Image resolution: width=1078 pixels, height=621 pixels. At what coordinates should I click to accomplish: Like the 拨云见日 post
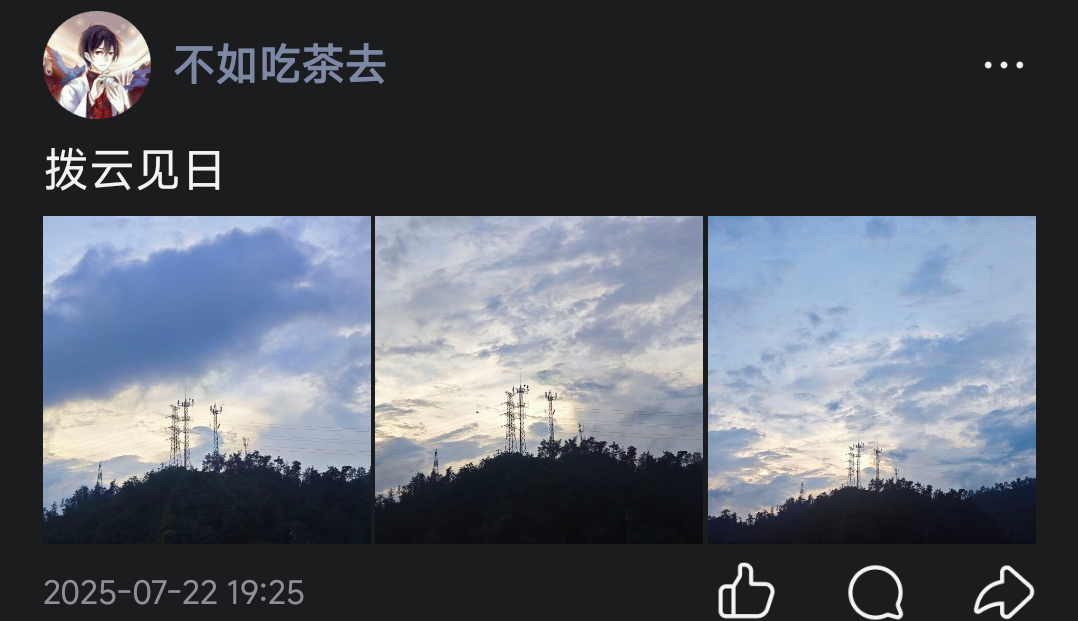click(x=746, y=592)
